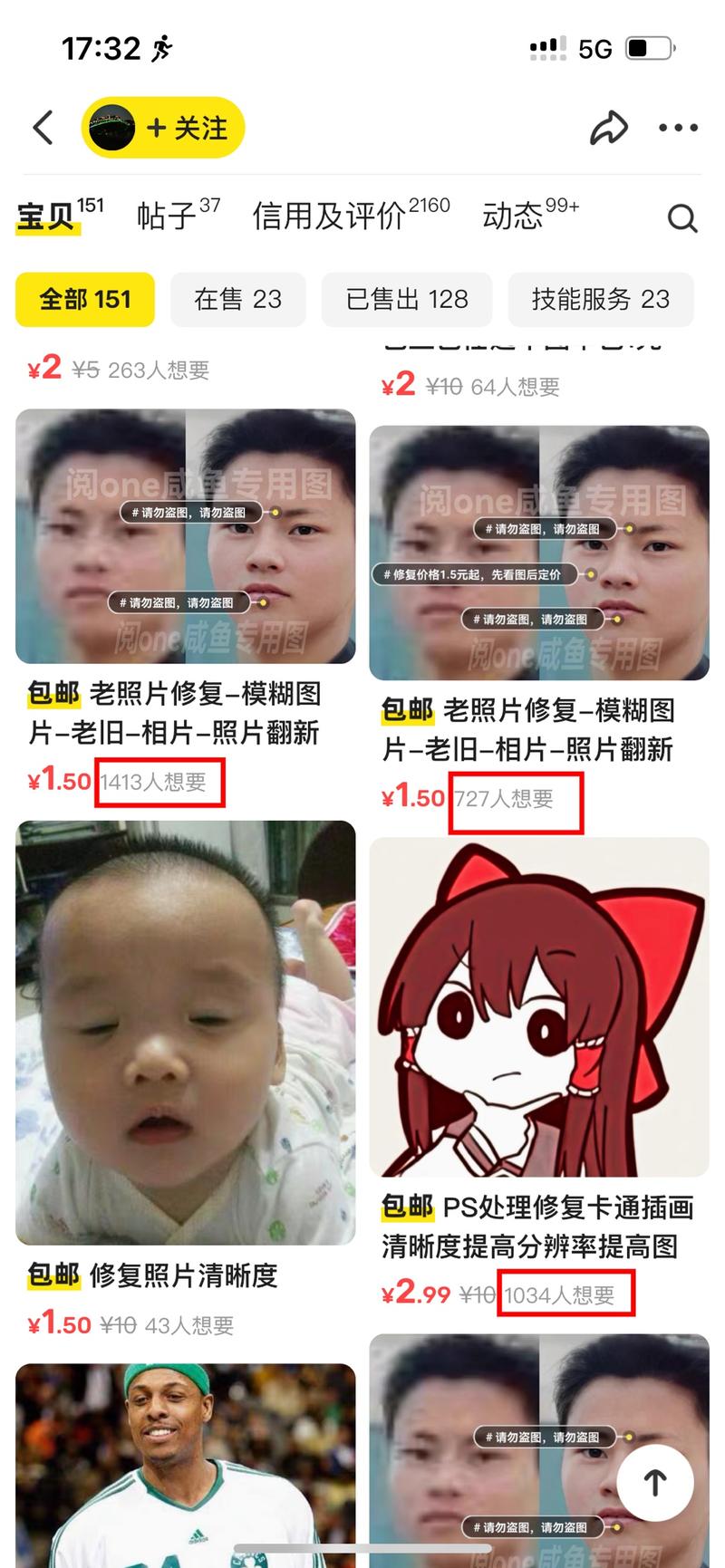725x1568 pixels.
Task: Search within this seller's items
Action: (x=681, y=217)
